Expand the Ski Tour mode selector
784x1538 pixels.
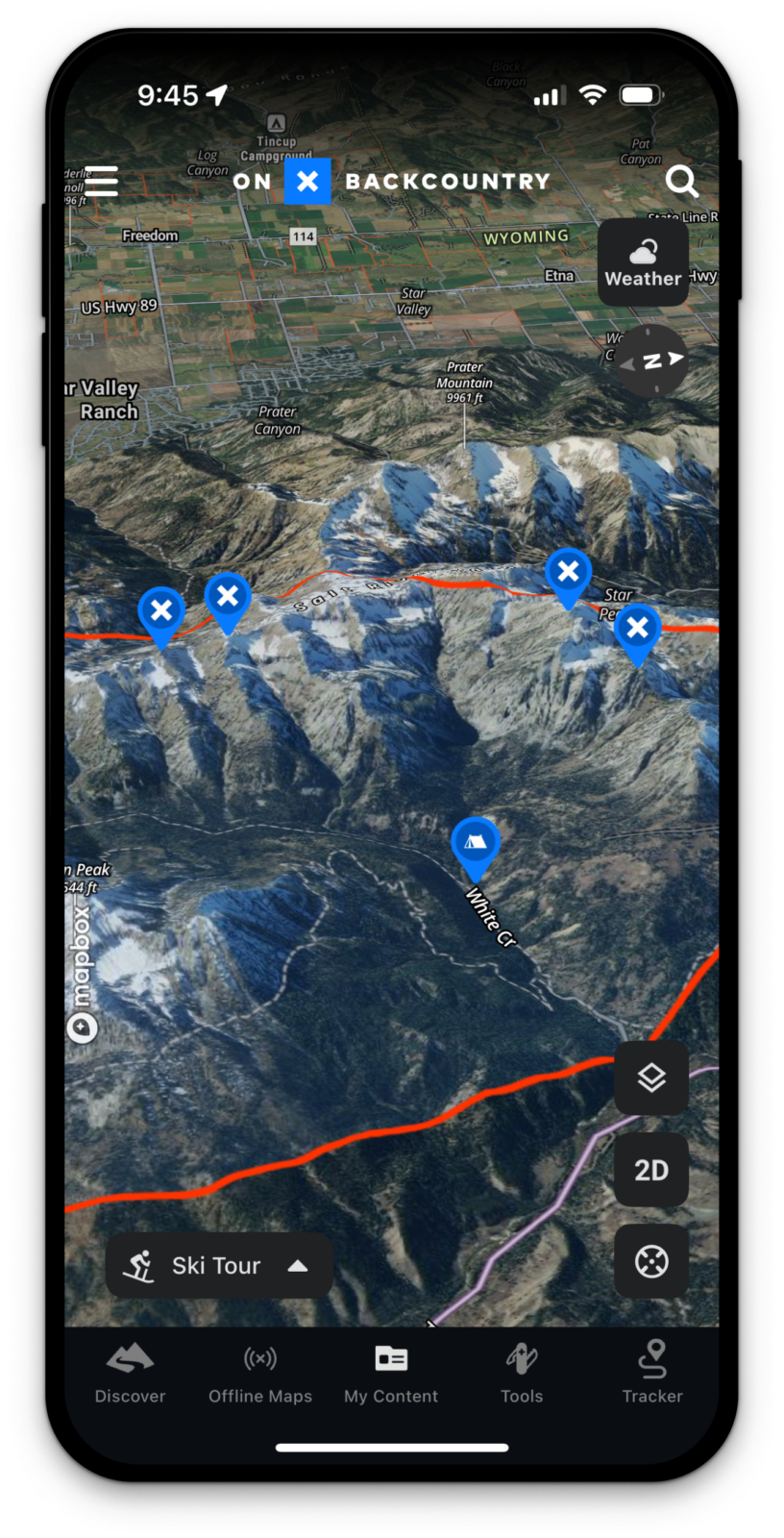[x=219, y=1265]
